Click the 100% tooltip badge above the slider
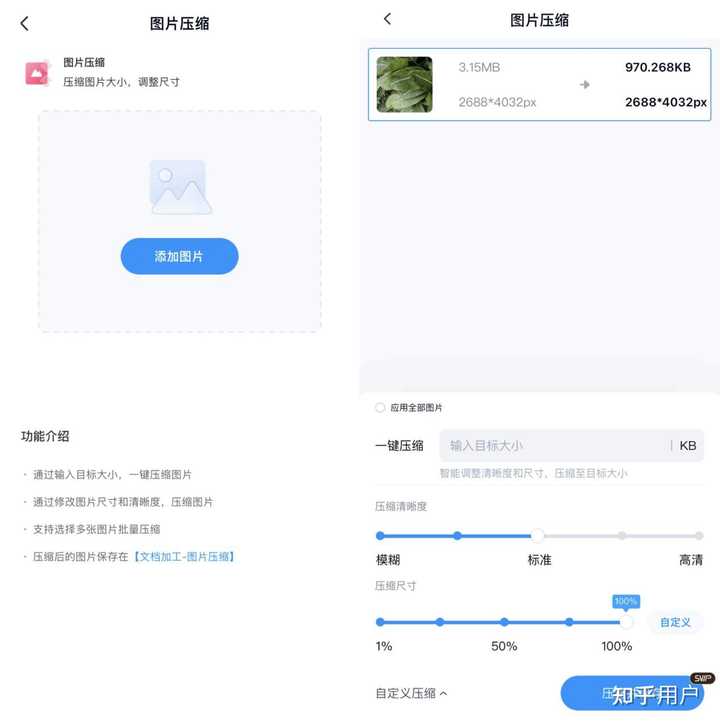 click(625, 601)
